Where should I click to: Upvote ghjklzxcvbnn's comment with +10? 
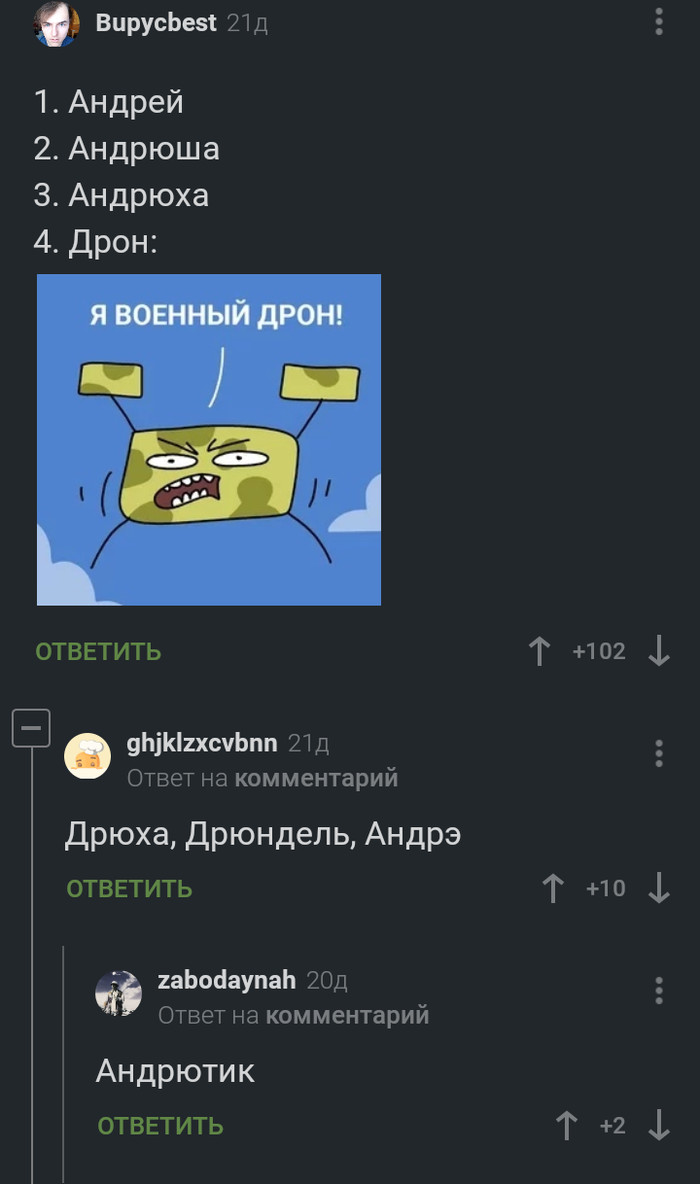coord(554,889)
